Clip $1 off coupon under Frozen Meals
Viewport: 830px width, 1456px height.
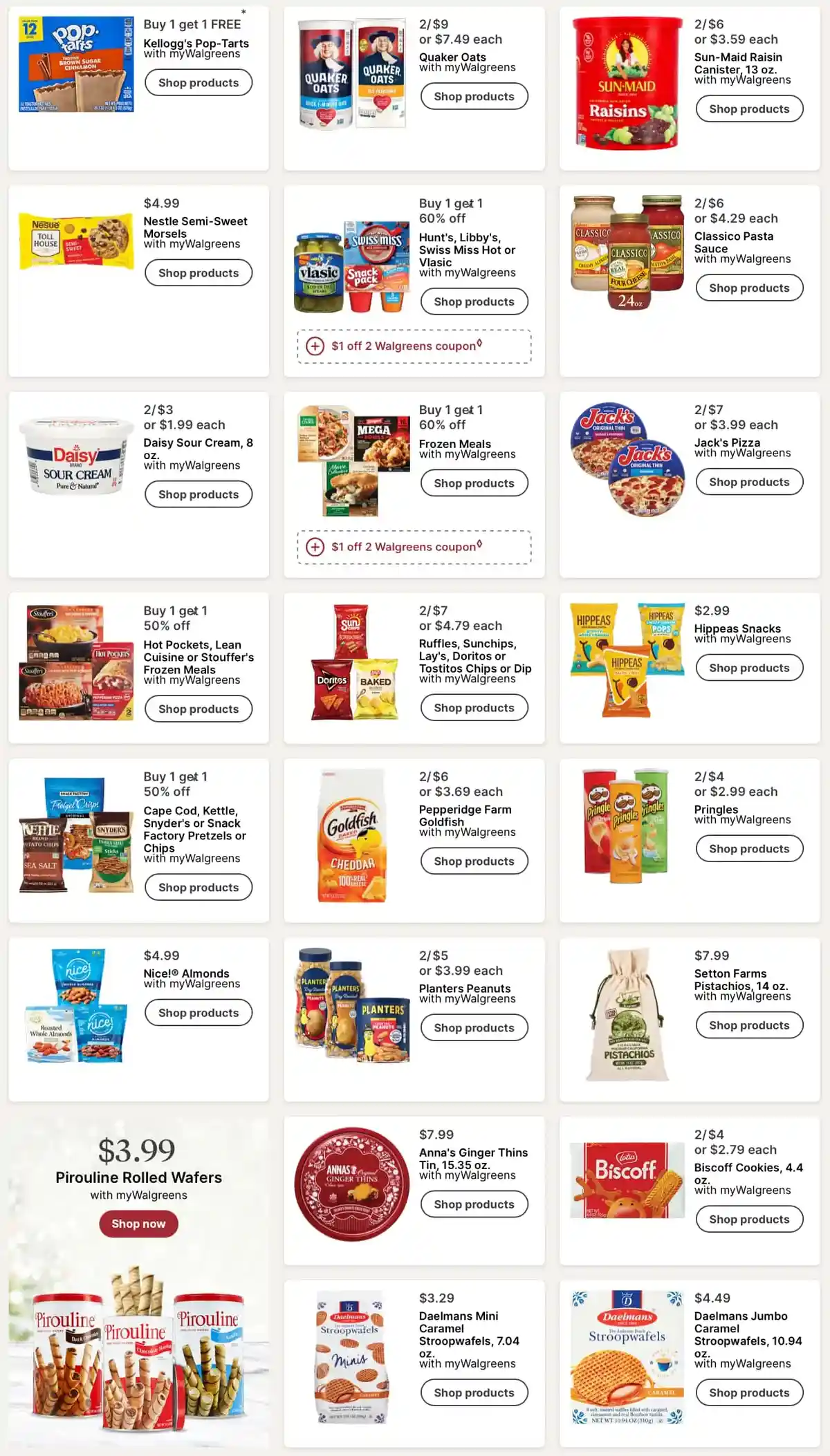[x=414, y=547]
